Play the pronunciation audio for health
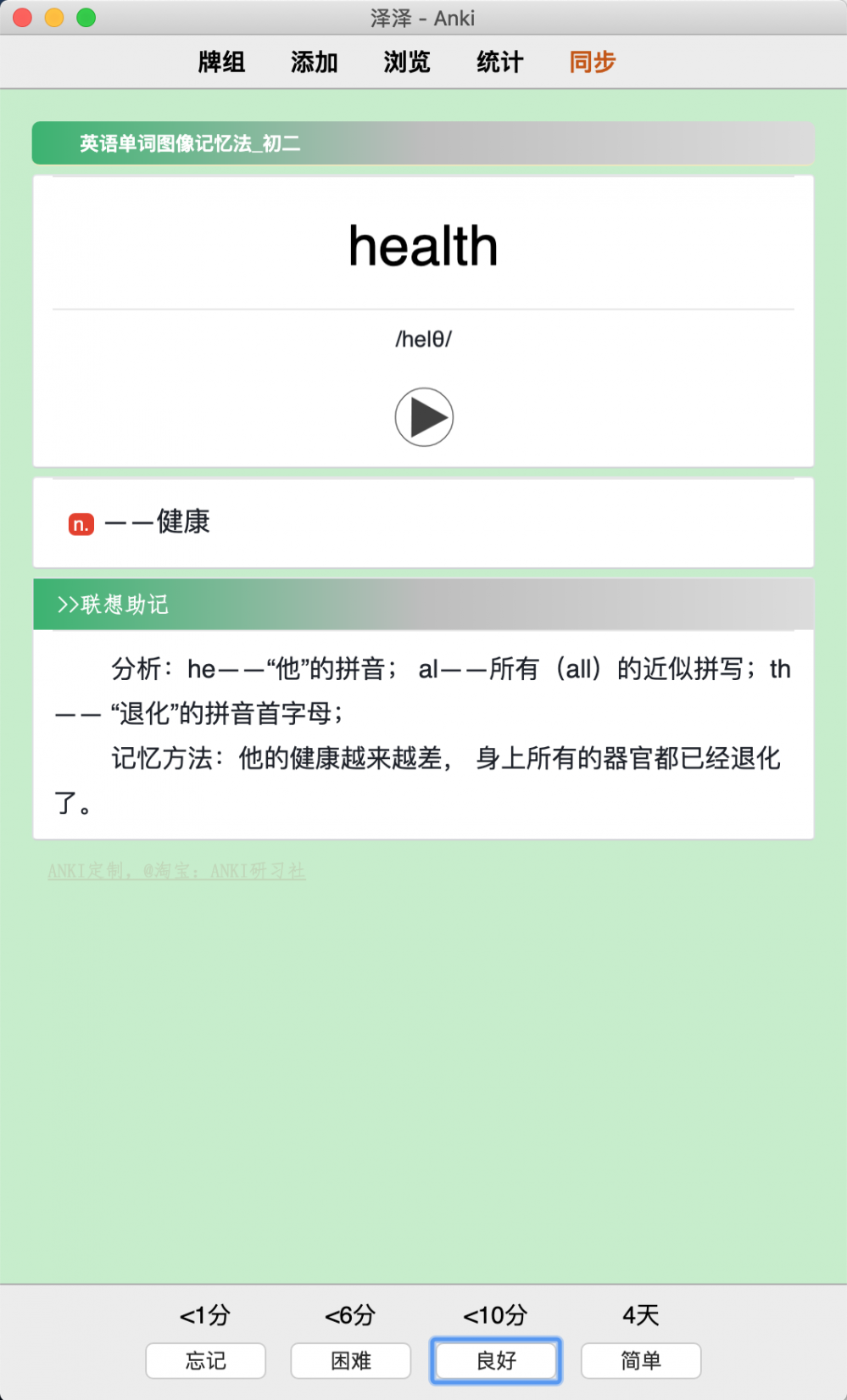 424,417
